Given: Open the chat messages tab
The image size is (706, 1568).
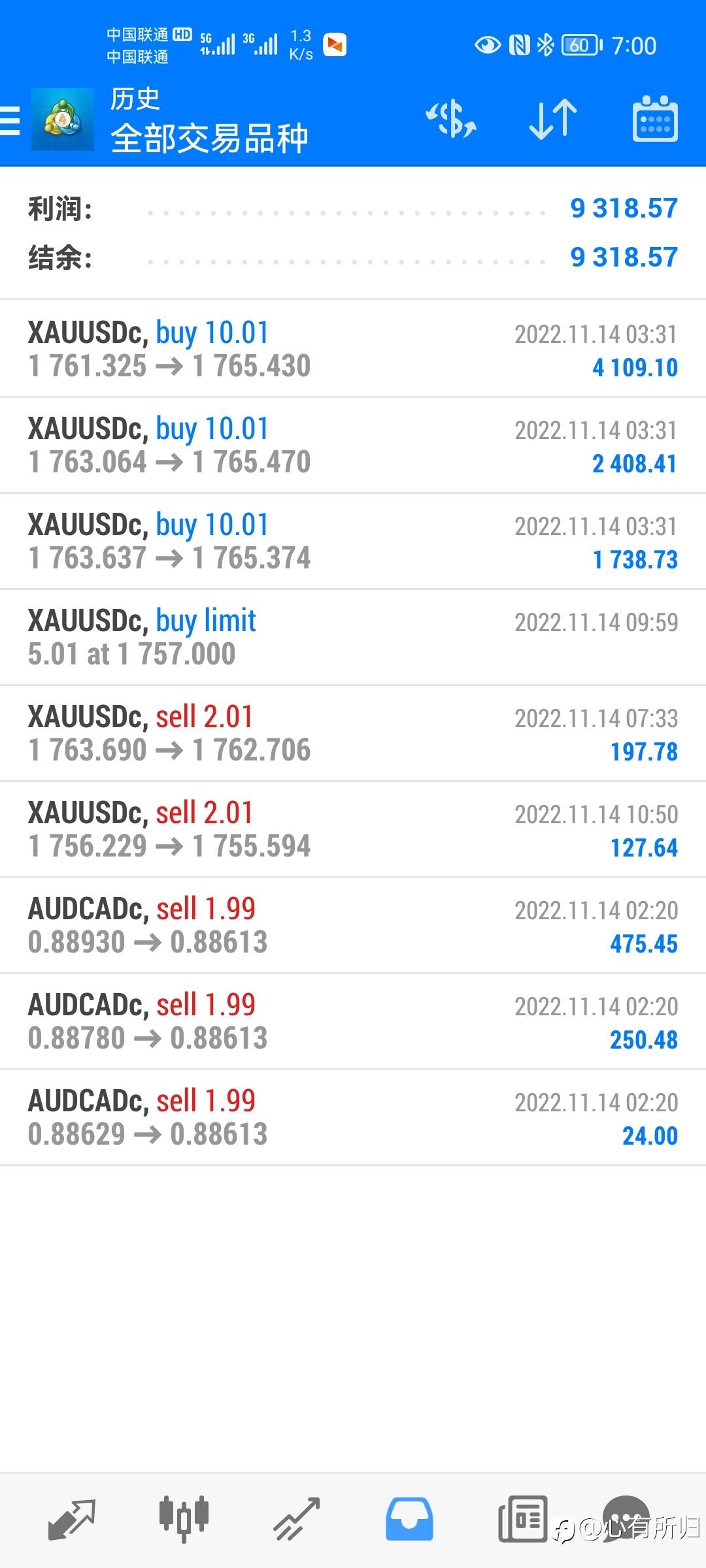Looking at the screenshot, I should pos(626,1517).
